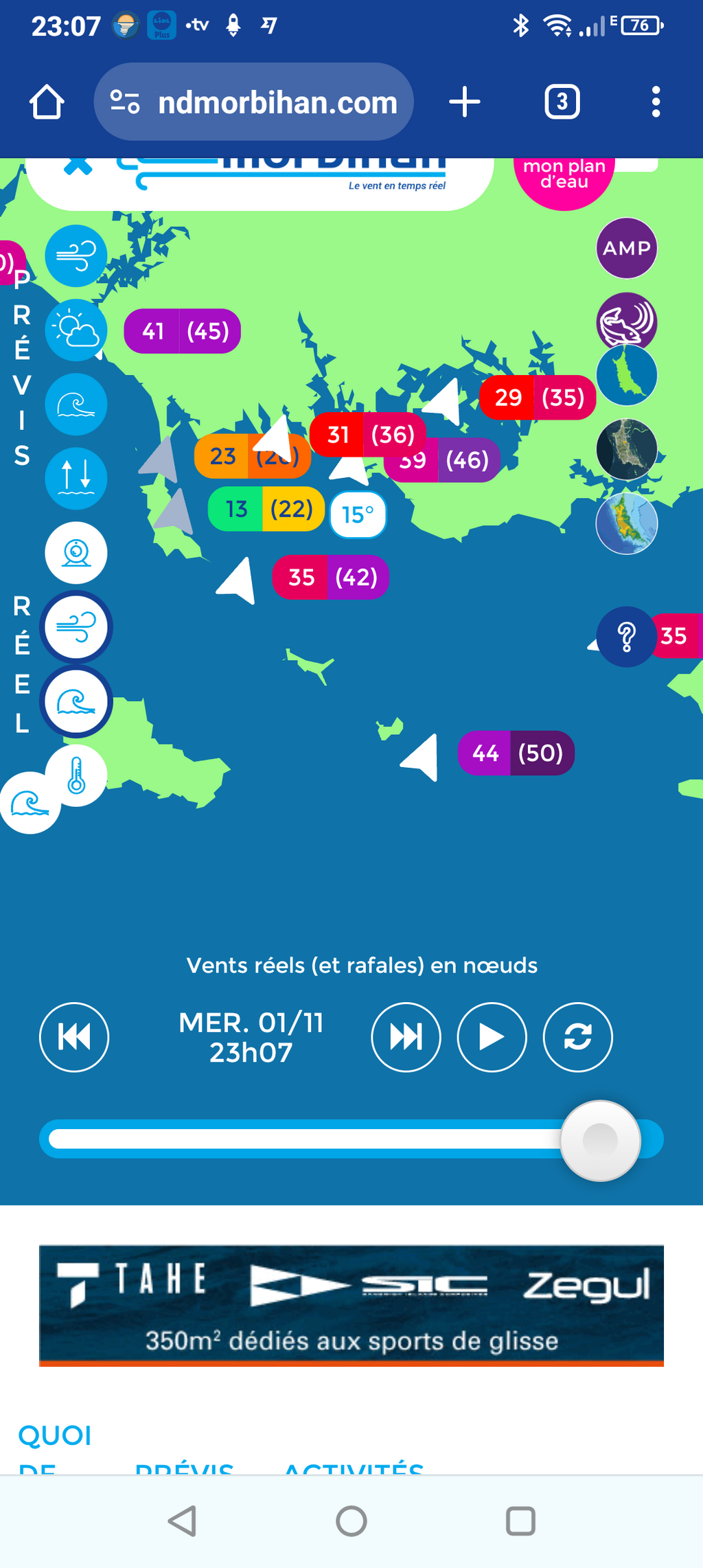Viewport: 703px width, 1568px height.
Task: Tap the ndmorbihan.com address bar
Action: click(253, 102)
